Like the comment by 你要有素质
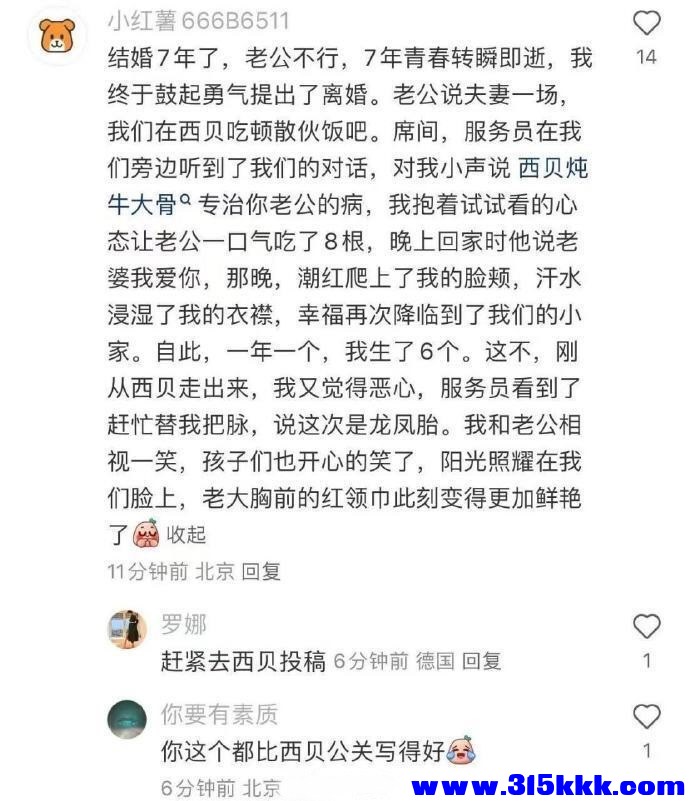 pyautogui.click(x=647, y=716)
